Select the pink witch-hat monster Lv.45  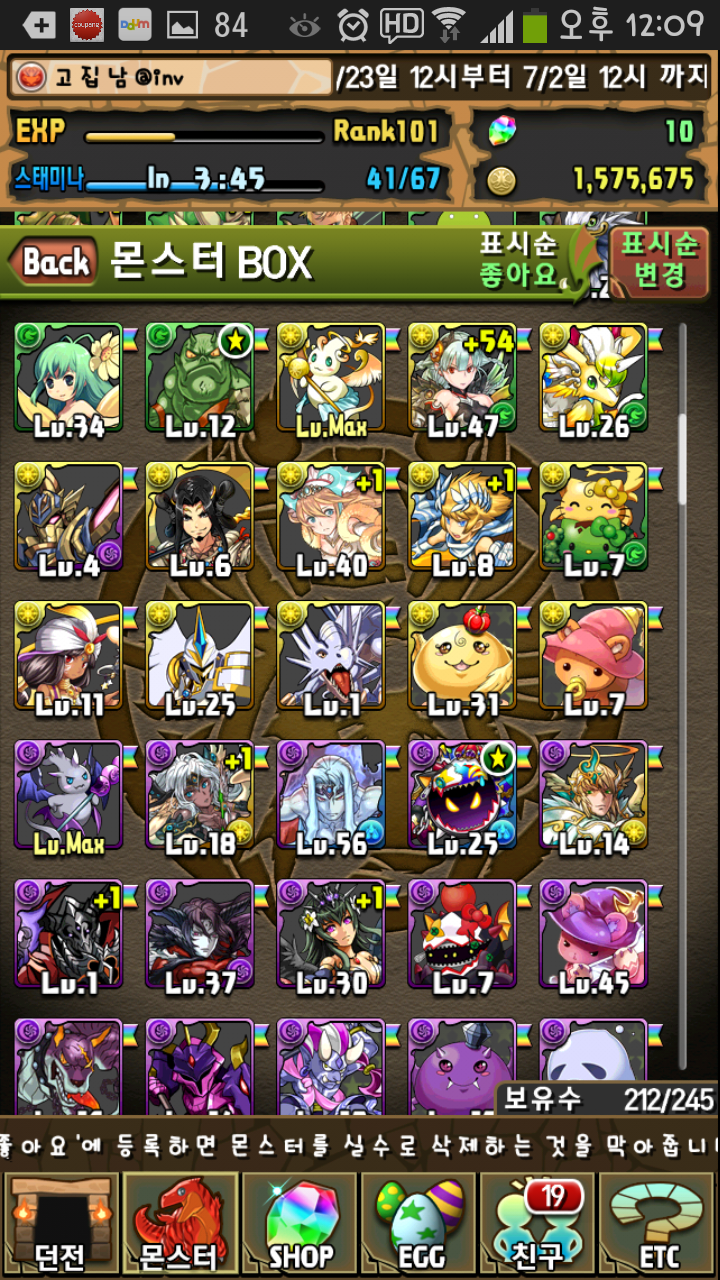click(593, 934)
